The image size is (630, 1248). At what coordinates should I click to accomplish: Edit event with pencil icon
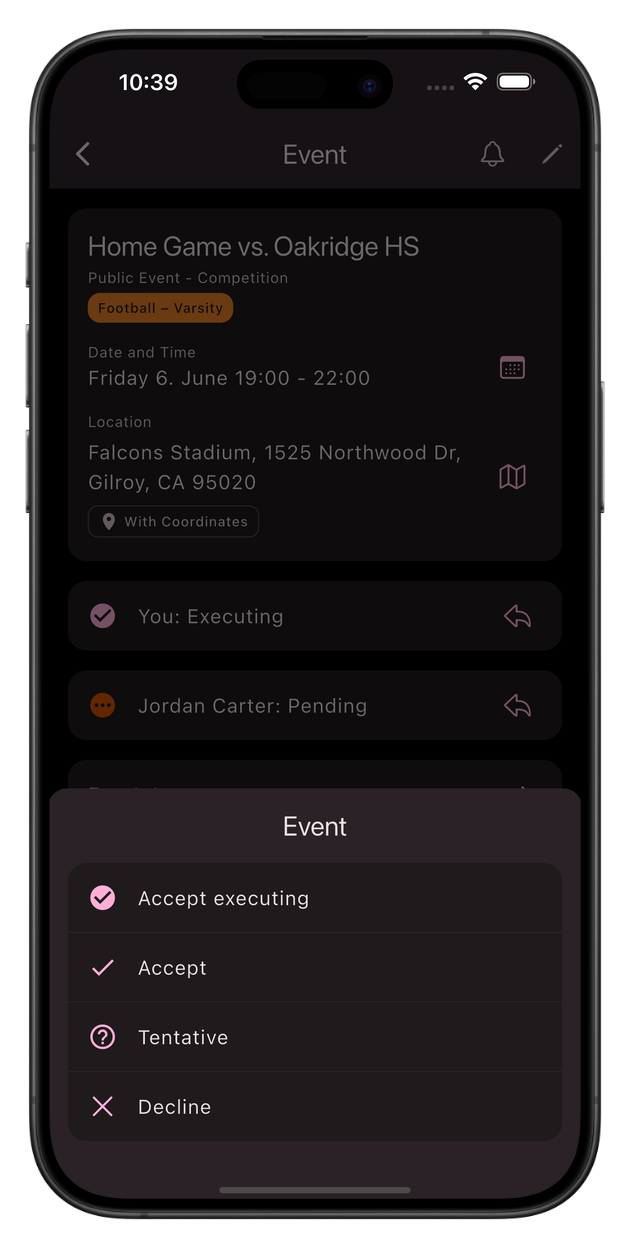[552, 154]
